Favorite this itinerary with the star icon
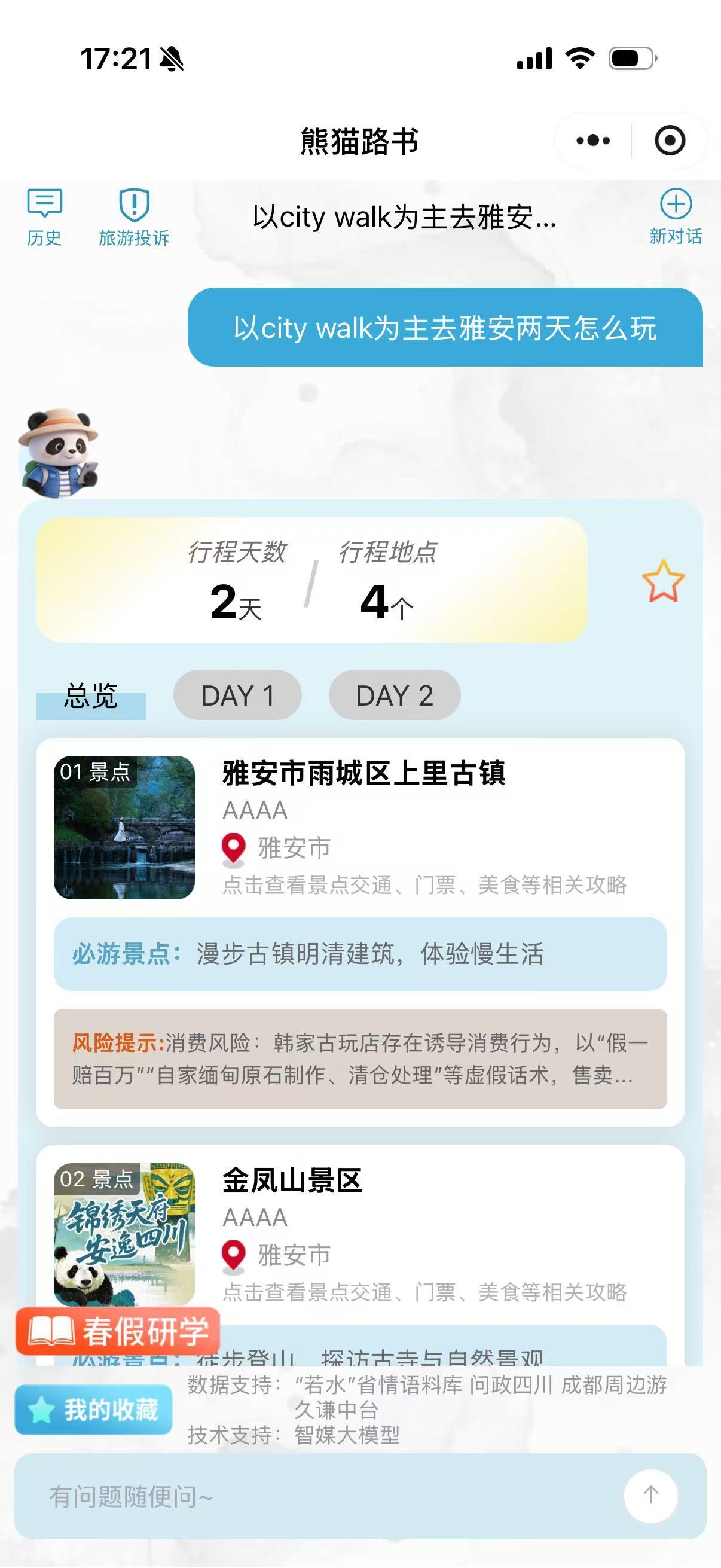The width and height of the screenshot is (721, 1568). tap(662, 581)
